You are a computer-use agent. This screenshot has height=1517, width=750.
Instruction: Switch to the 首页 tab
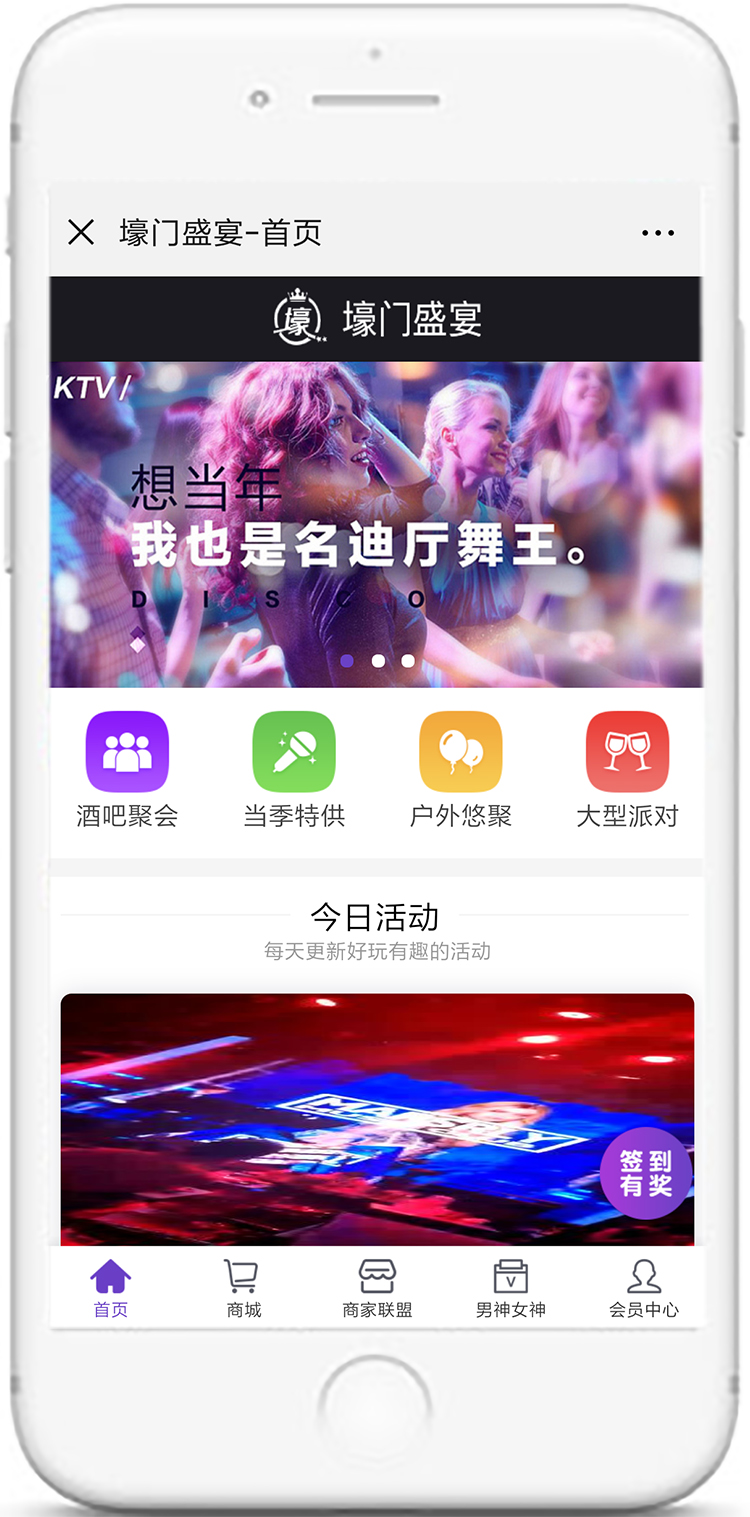coord(110,1289)
